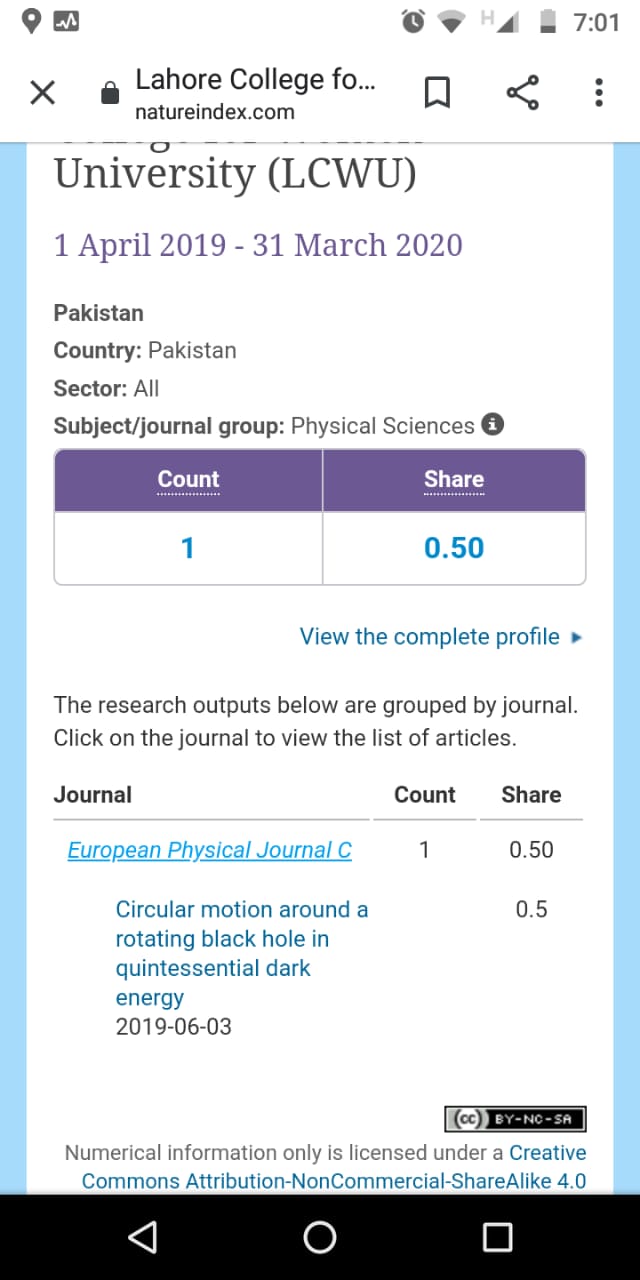Open European Physical Journal C link
640x1280 pixels.
point(210,850)
